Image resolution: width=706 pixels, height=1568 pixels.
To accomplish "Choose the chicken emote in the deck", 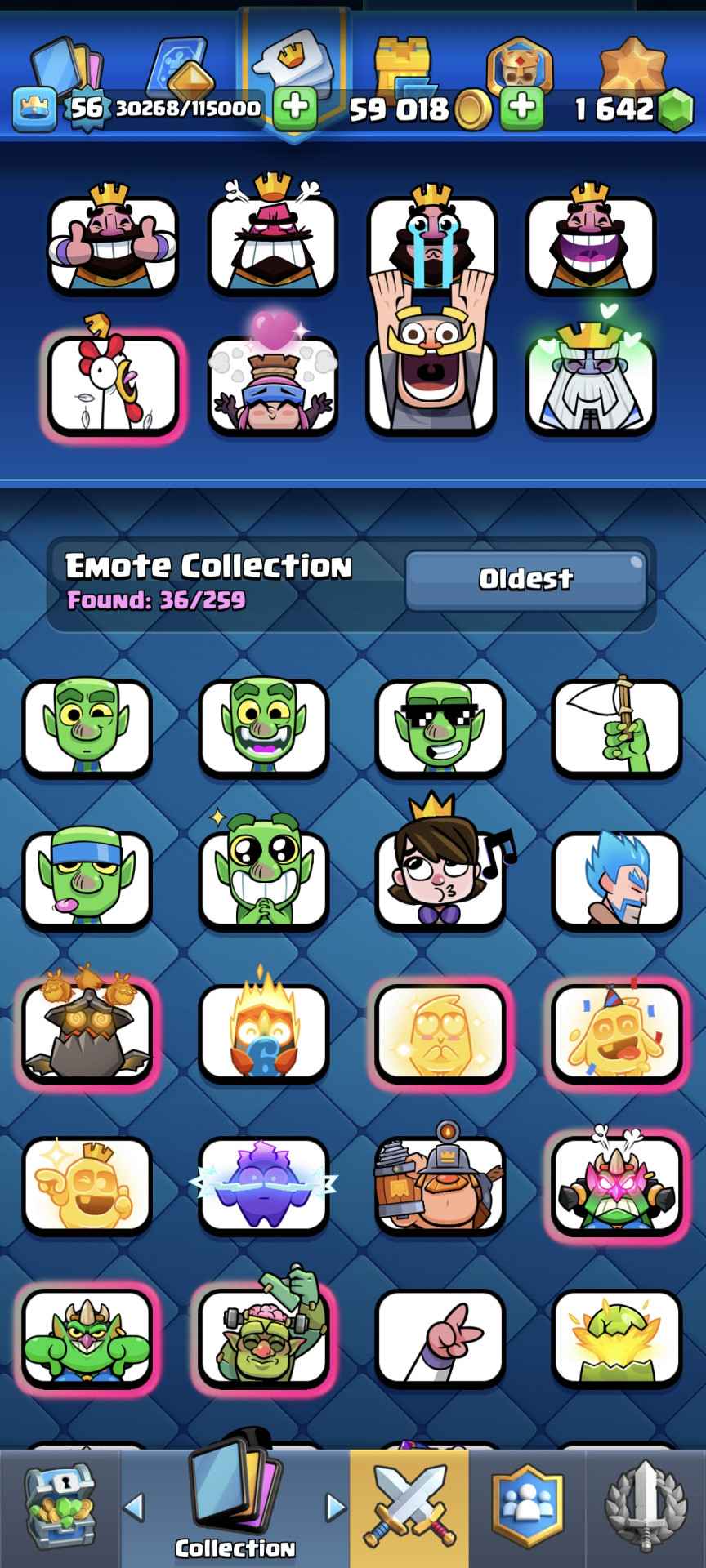I will pyautogui.click(x=113, y=385).
